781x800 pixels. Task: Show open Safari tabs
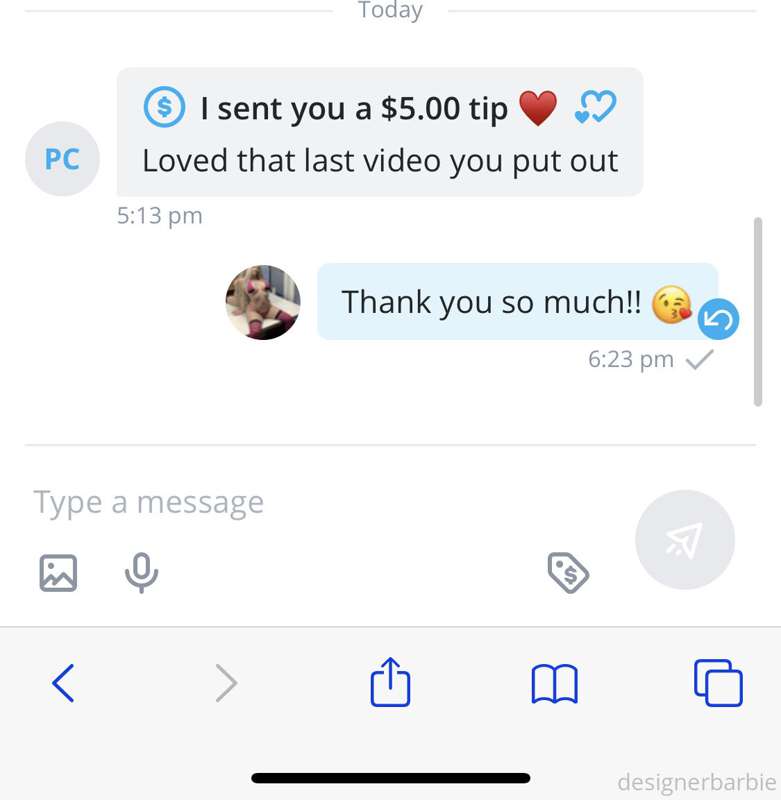click(718, 684)
